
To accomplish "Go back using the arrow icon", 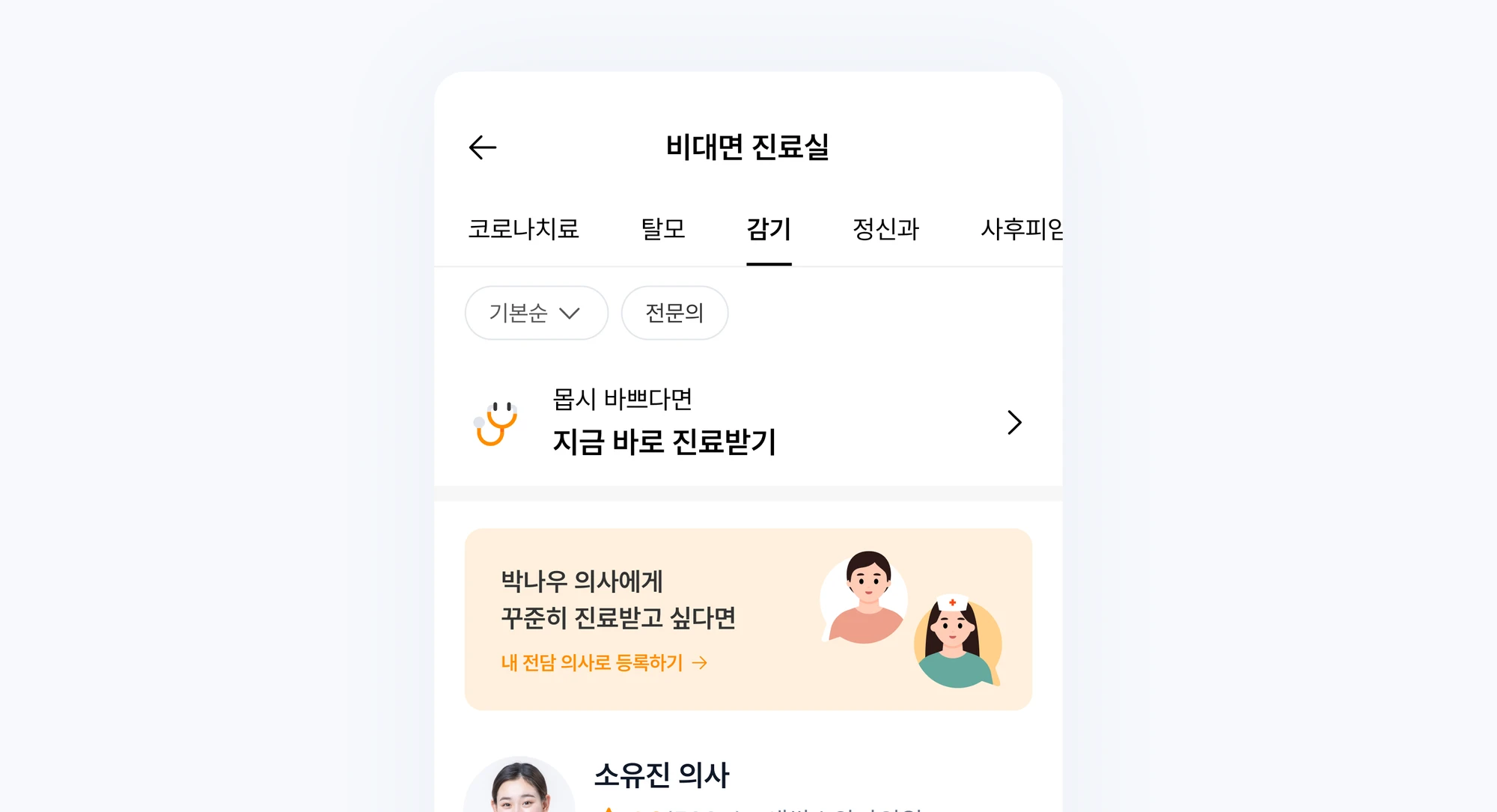I will [x=483, y=147].
